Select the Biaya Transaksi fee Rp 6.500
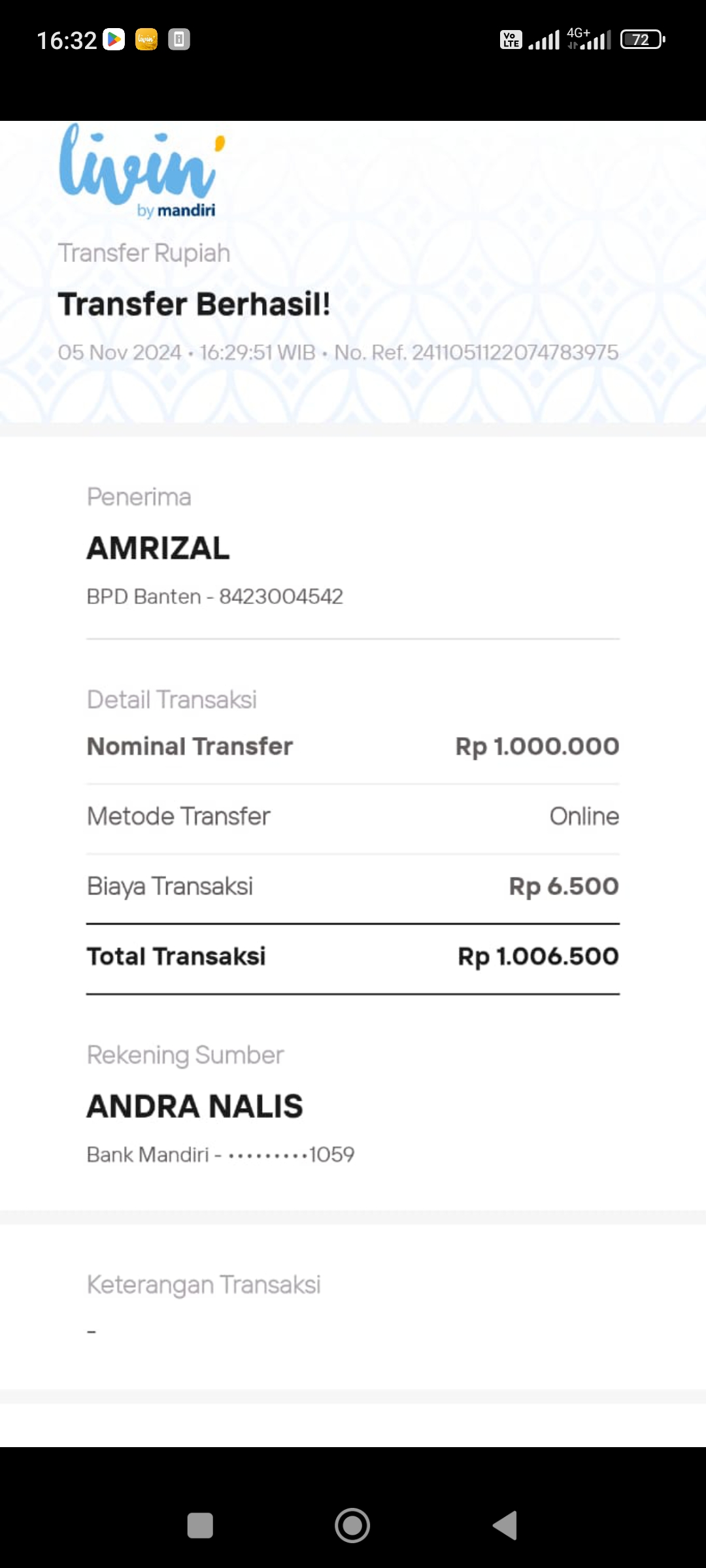Viewport: 706px width, 1568px height. click(x=563, y=886)
